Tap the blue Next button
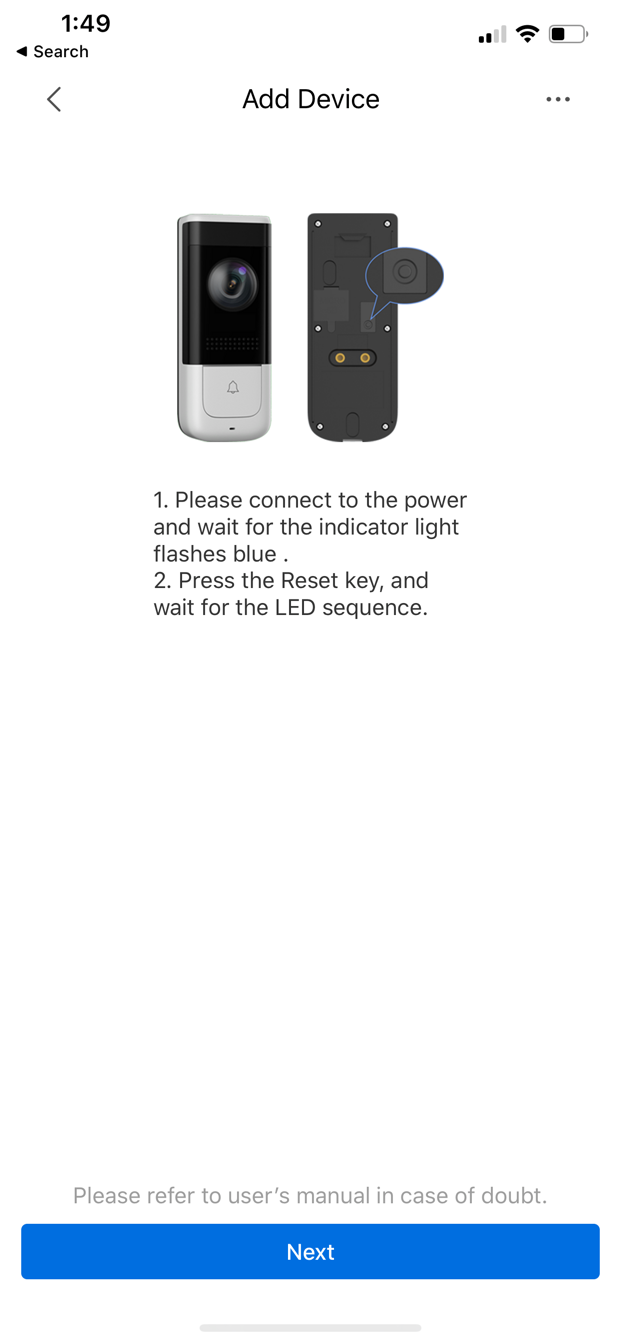The height and width of the screenshot is (1344, 621). point(310,1251)
